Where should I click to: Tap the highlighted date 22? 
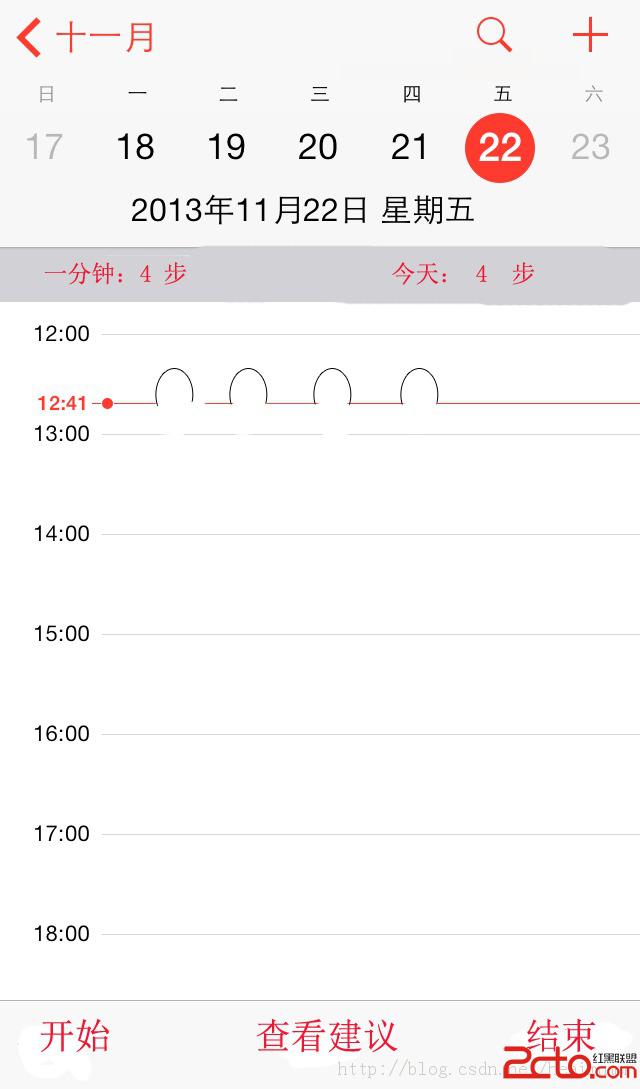(x=500, y=148)
